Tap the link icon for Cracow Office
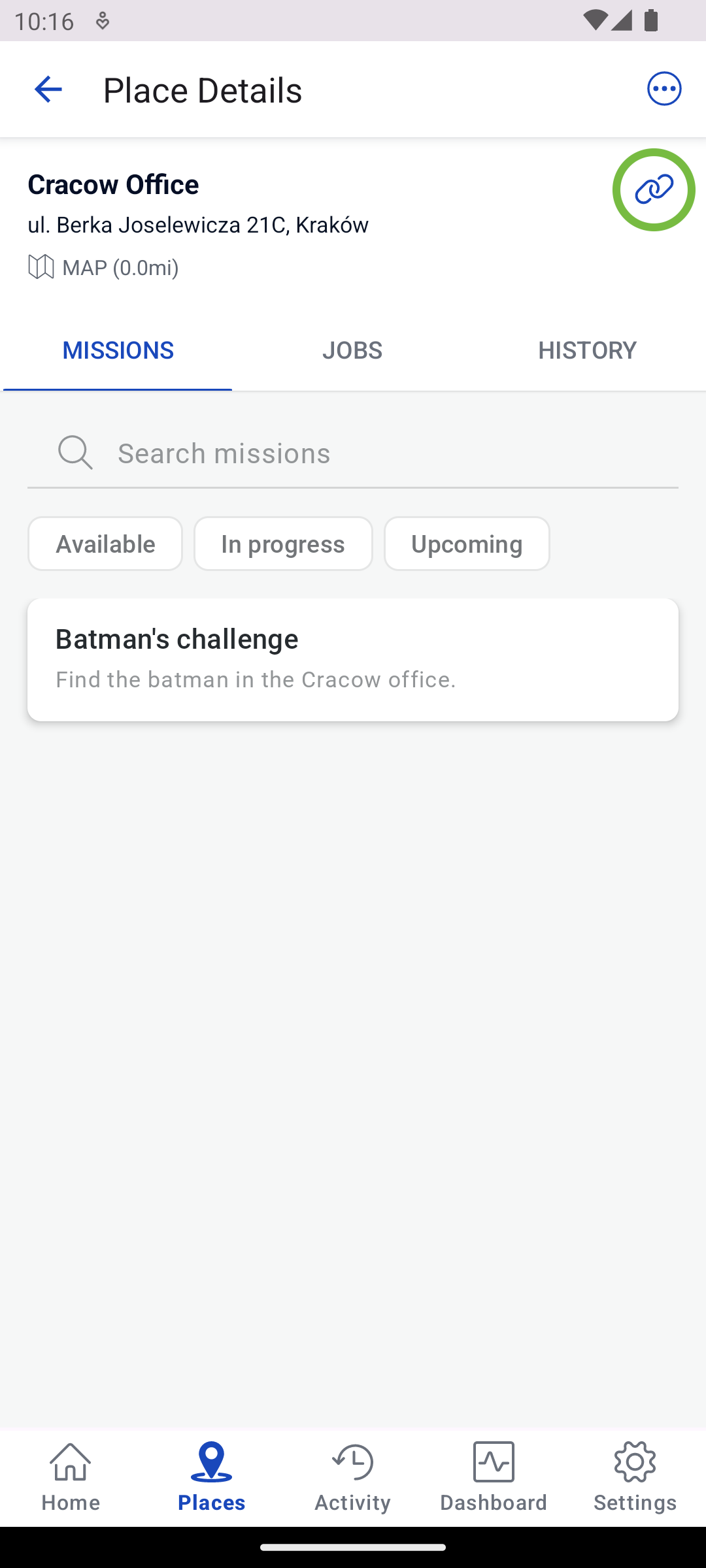This screenshot has height=1568, width=706. tap(654, 190)
